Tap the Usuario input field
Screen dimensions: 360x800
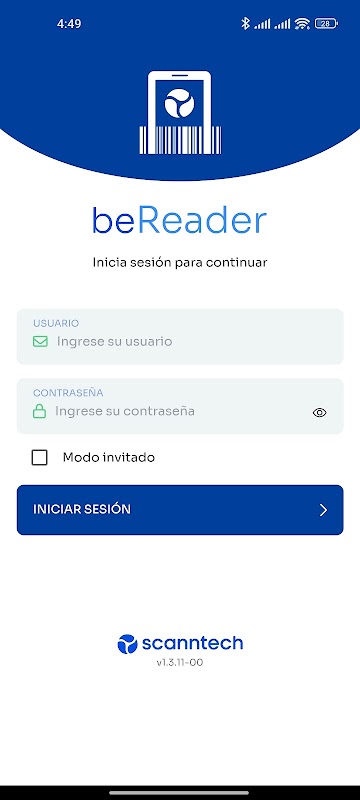180,337
